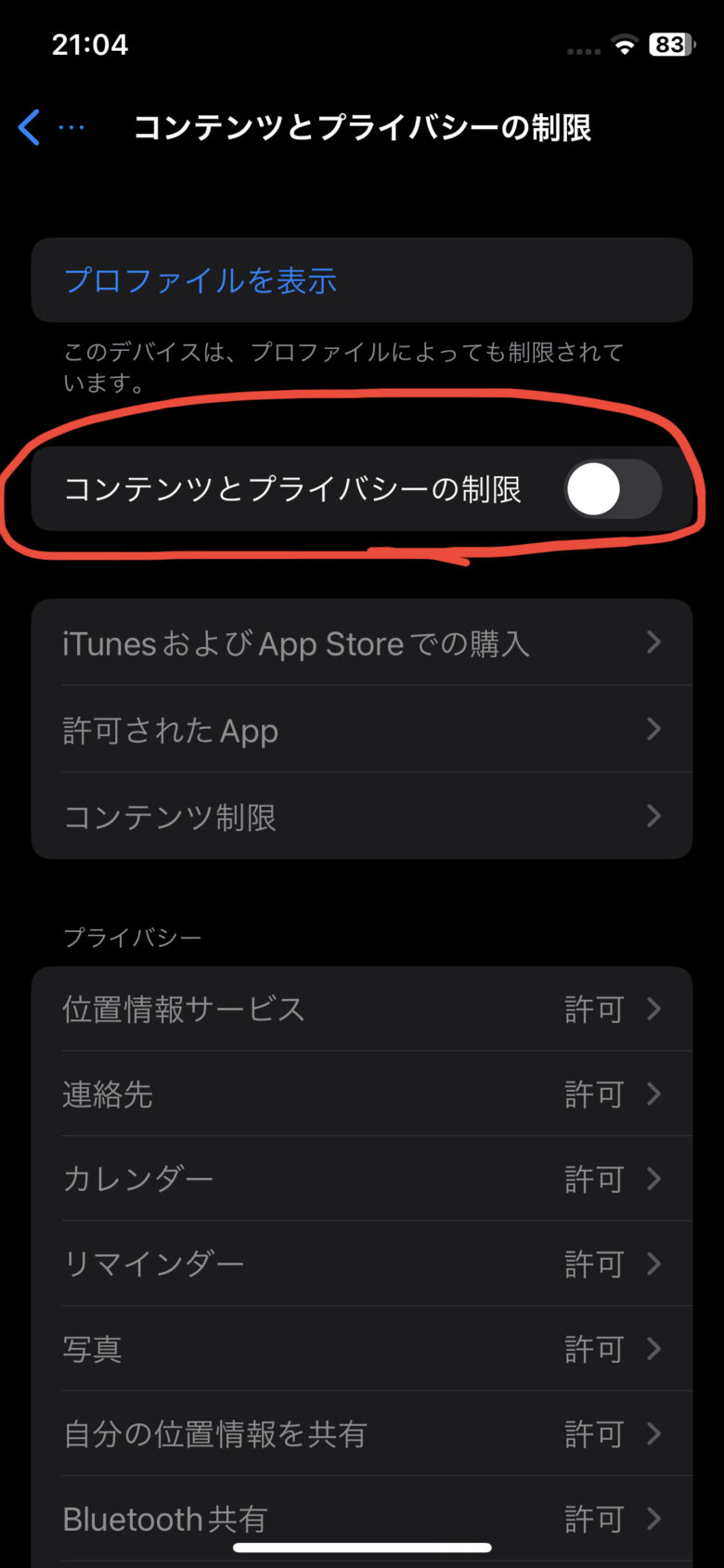Go back using the top-left arrow
The height and width of the screenshot is (1568, 724).
tap(30, 127)
